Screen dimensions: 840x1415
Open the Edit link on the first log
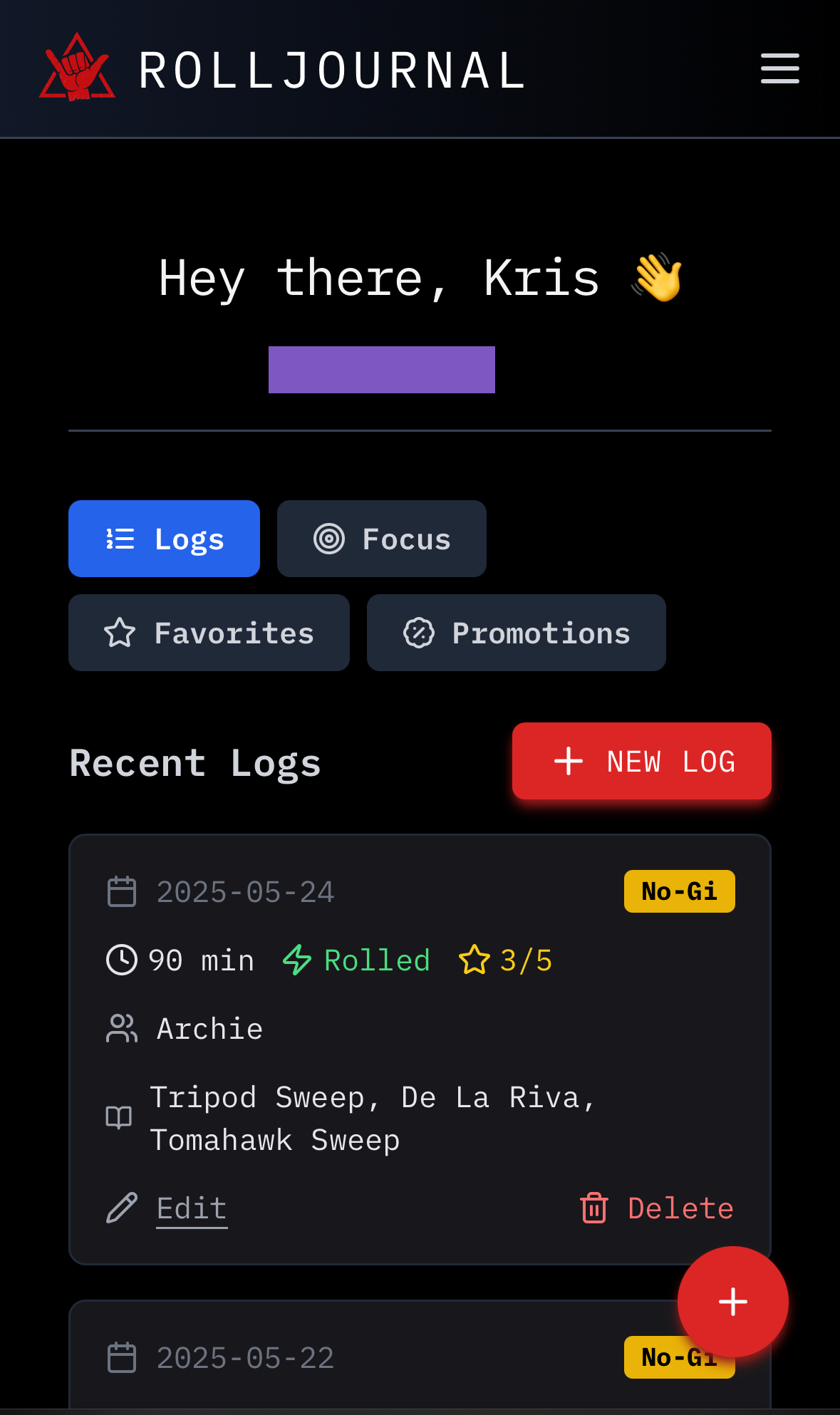coord(191,1207)
